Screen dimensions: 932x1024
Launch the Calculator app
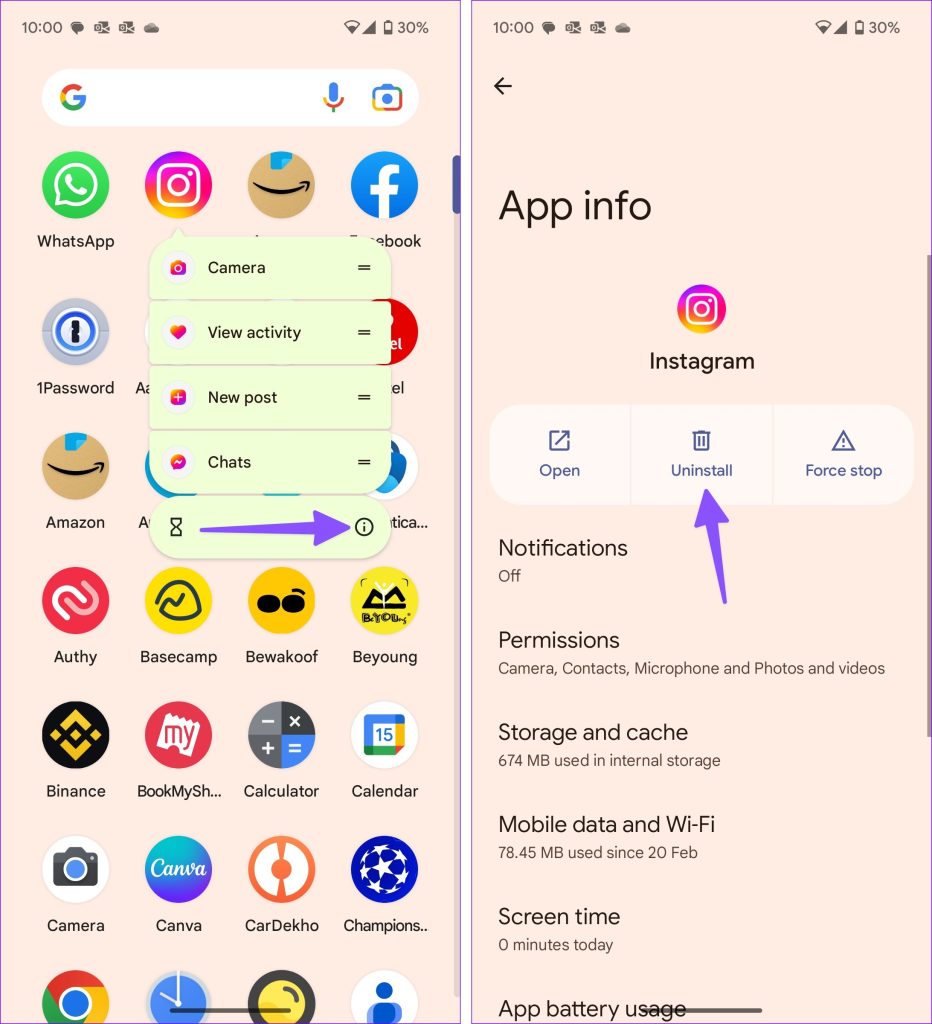pyautogui.click(x=281, y=736)
